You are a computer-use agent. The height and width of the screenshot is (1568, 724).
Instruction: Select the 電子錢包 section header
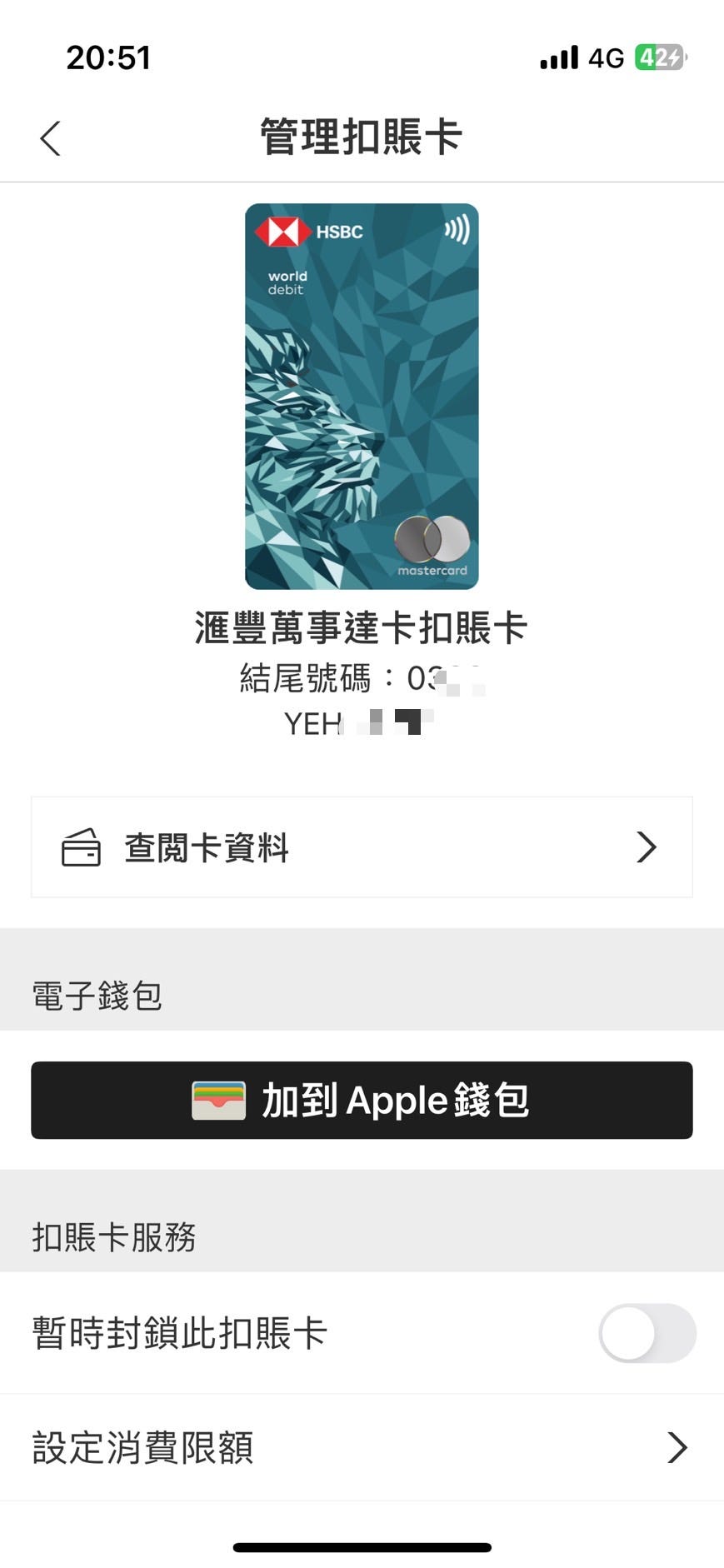97,996
